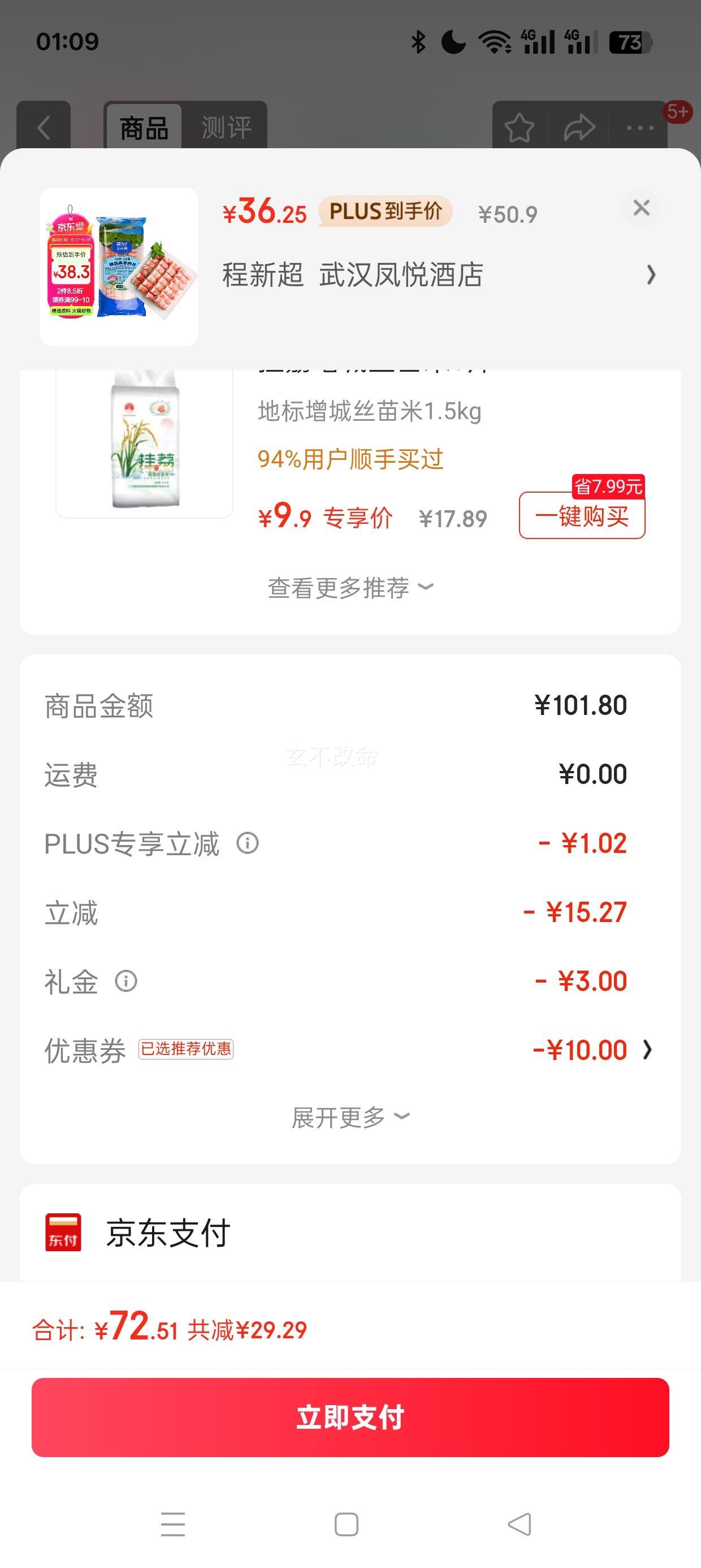Viewport: 701px width, 1568px height.
Task: Tap 立即支付 to pay now
Action: click(x=350, y=1418)
